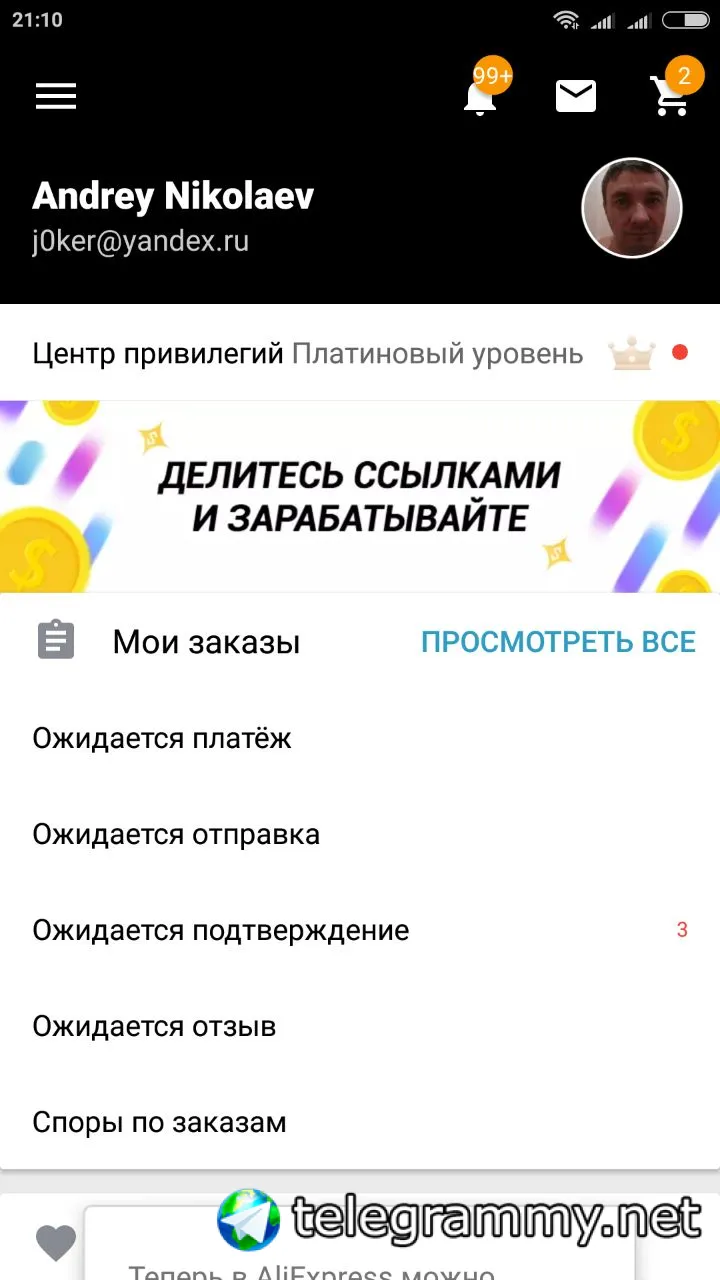Open the shopping cart
The width and height of the screenshot is (720, 1280).
coord(669,97)
